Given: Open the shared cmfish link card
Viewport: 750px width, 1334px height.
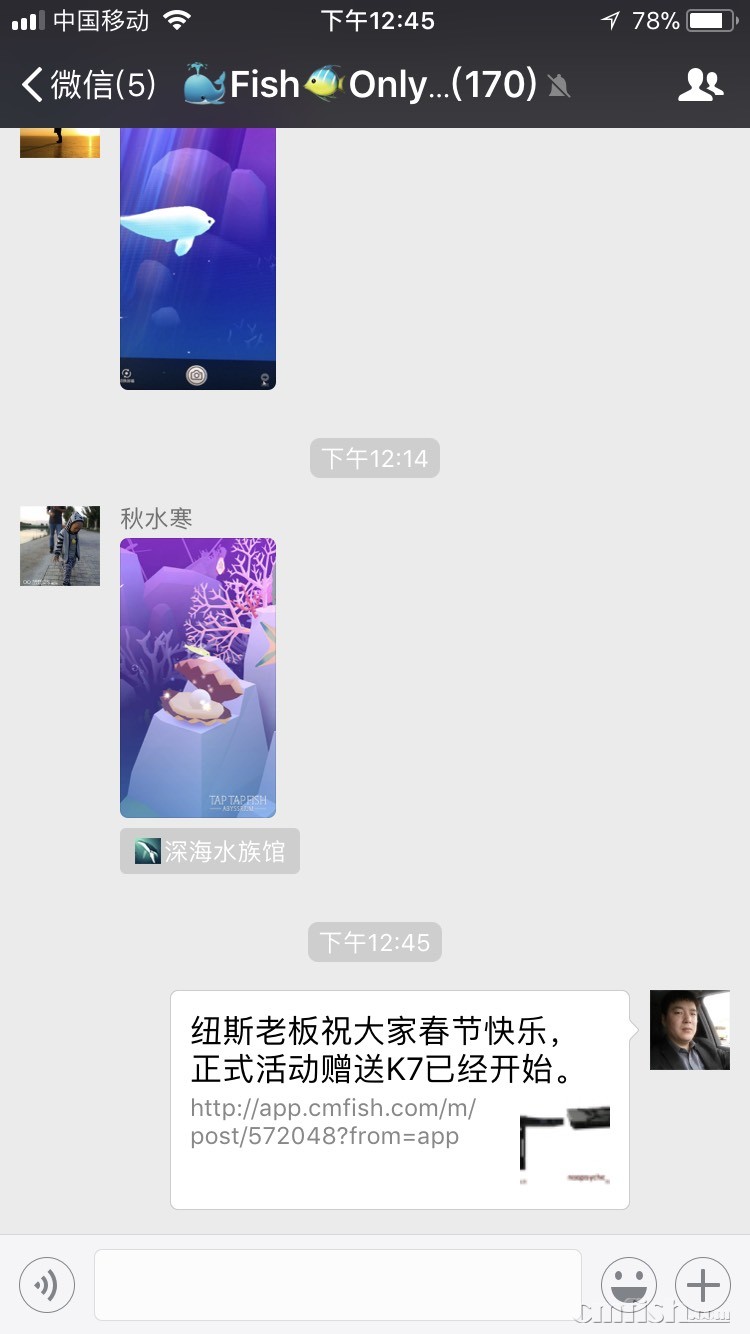Looking at the screenshot, I should point(399,1099).
